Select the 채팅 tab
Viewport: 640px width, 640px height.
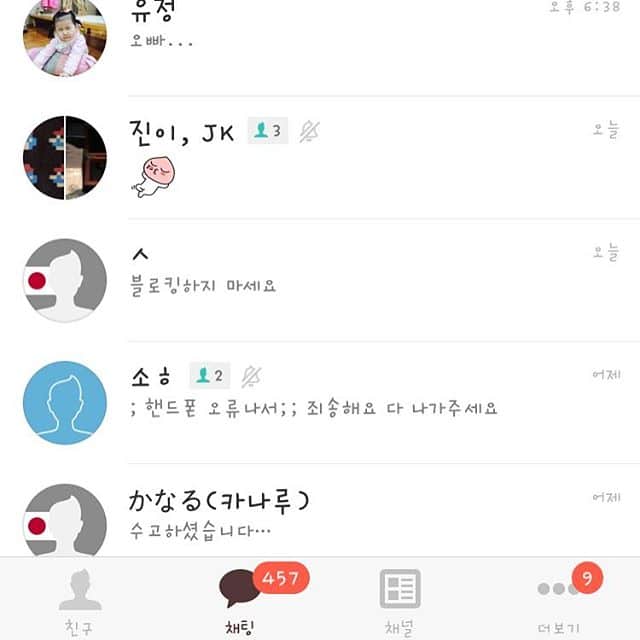pos(240,600)
